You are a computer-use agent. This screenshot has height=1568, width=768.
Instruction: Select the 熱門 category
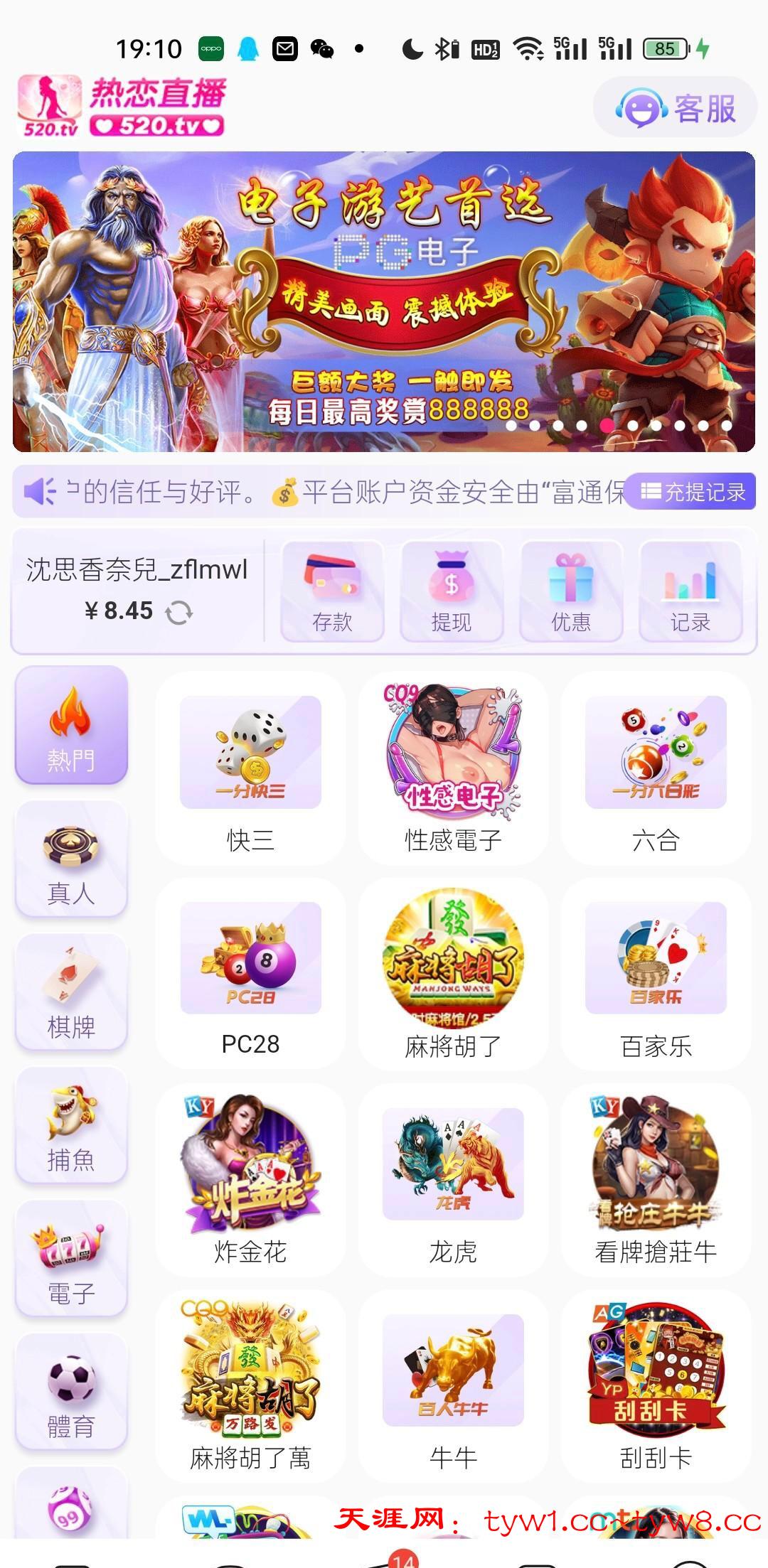[71, 725]
